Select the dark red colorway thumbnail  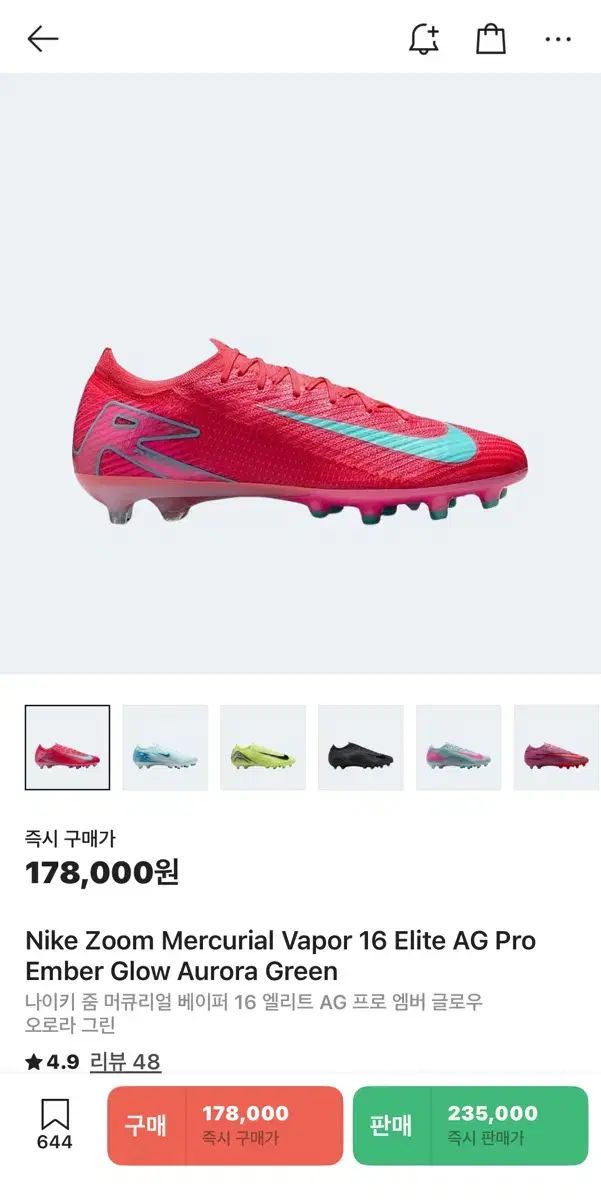[x=556, y=748]
